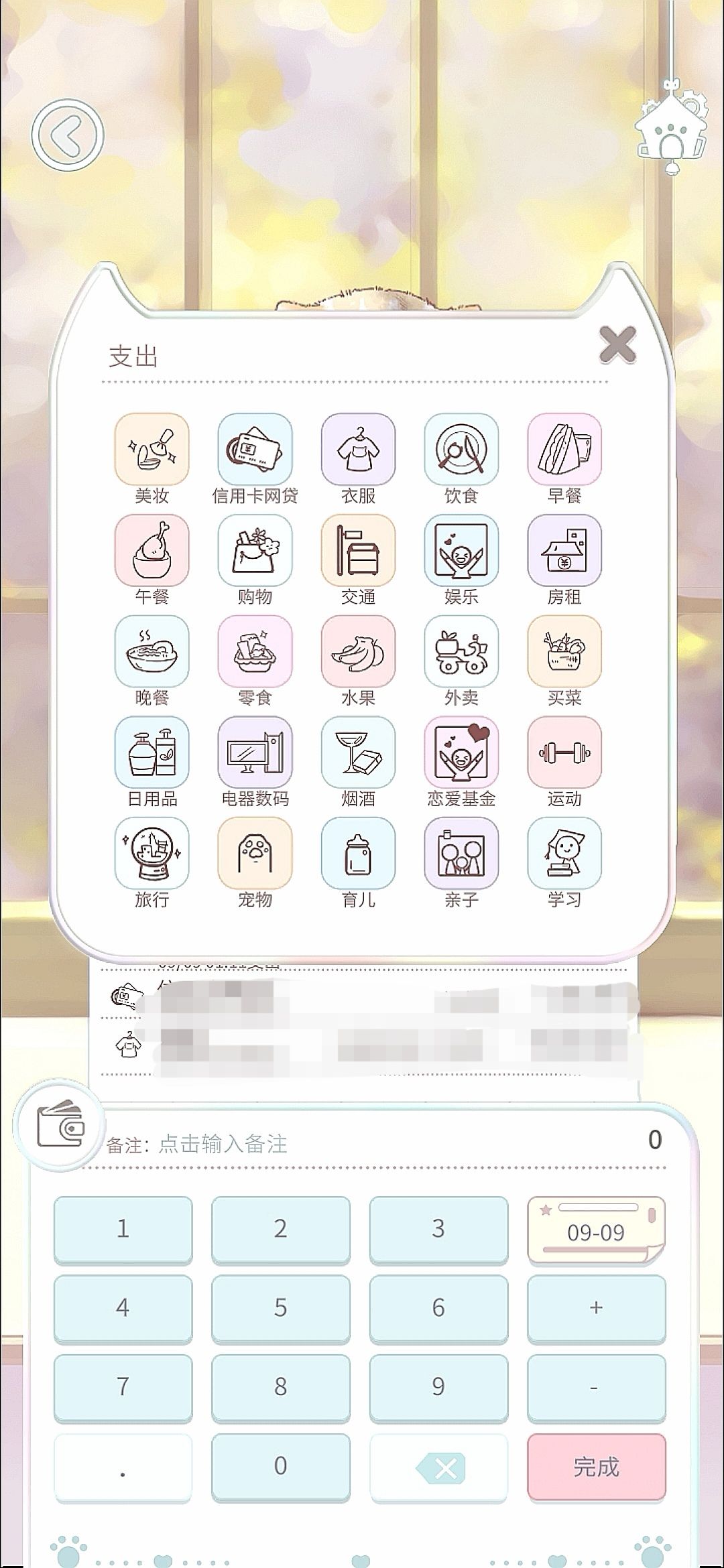Choose the 信用卡网贷 credit card category

coord(255,451)
